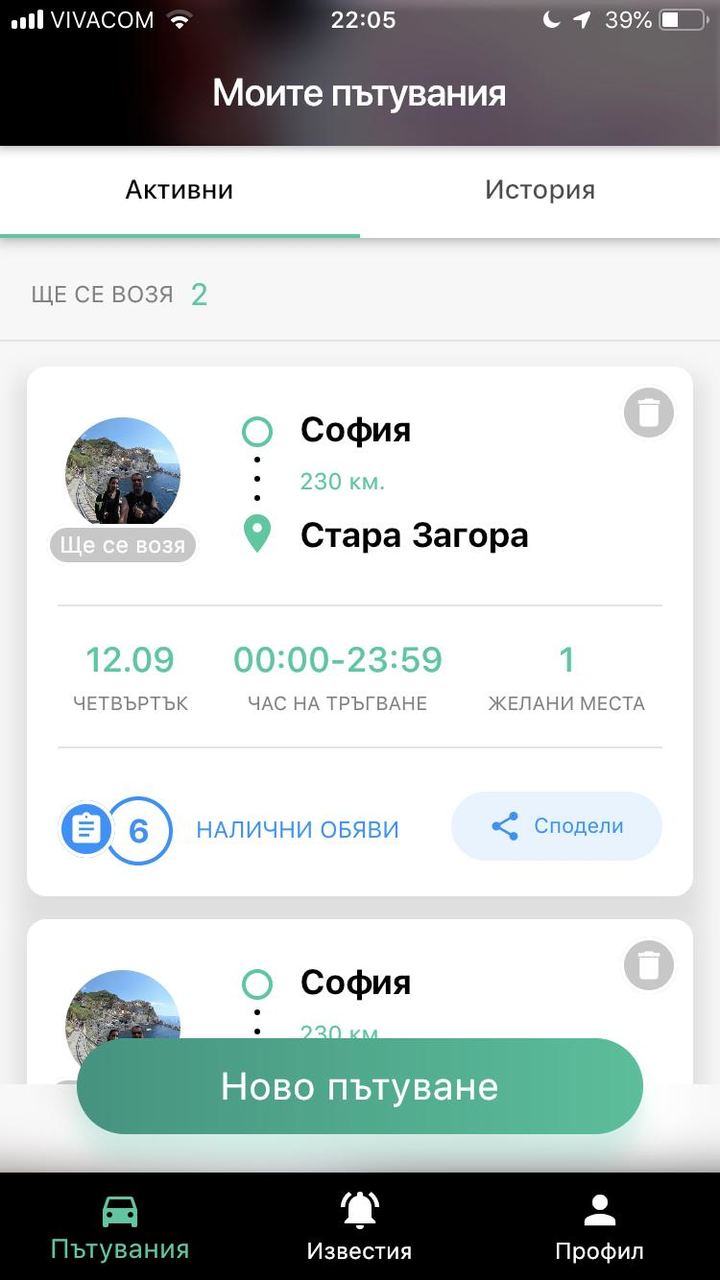
Task: Open available offers via НАЛИЧНИ ОБЯВИ link
Action: click(x=297, y=829)
